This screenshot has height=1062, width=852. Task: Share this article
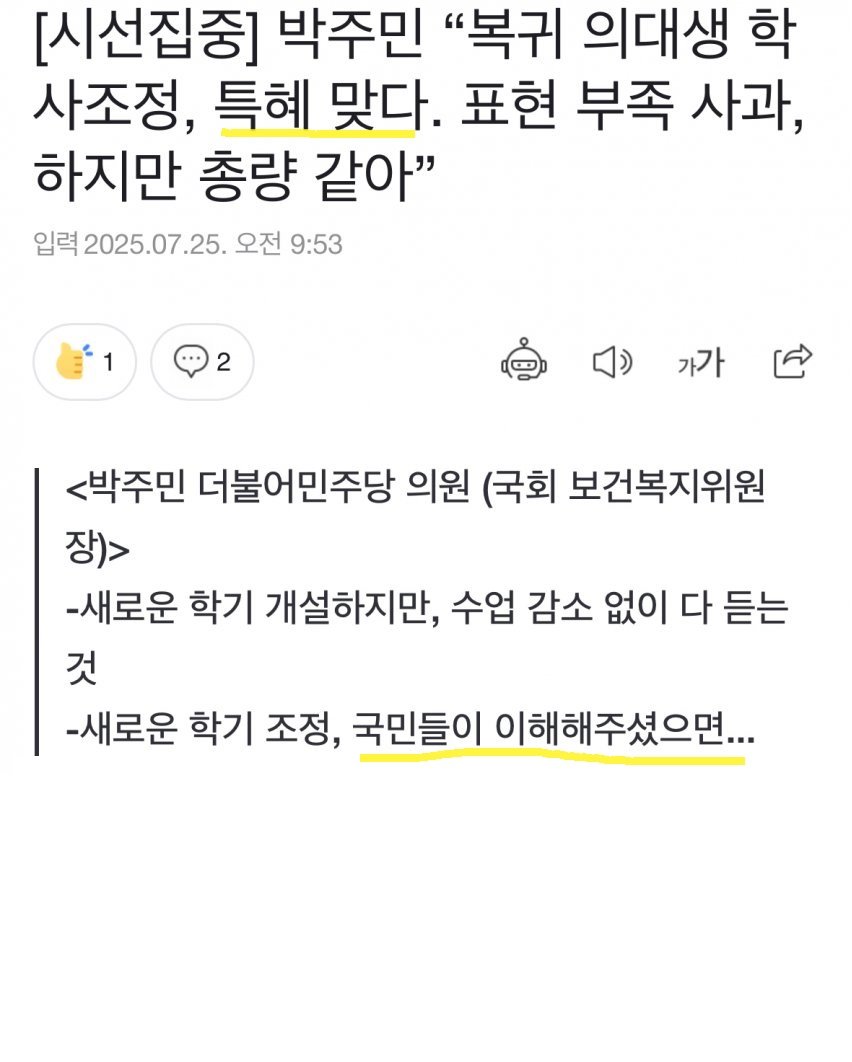click(793, 361)
